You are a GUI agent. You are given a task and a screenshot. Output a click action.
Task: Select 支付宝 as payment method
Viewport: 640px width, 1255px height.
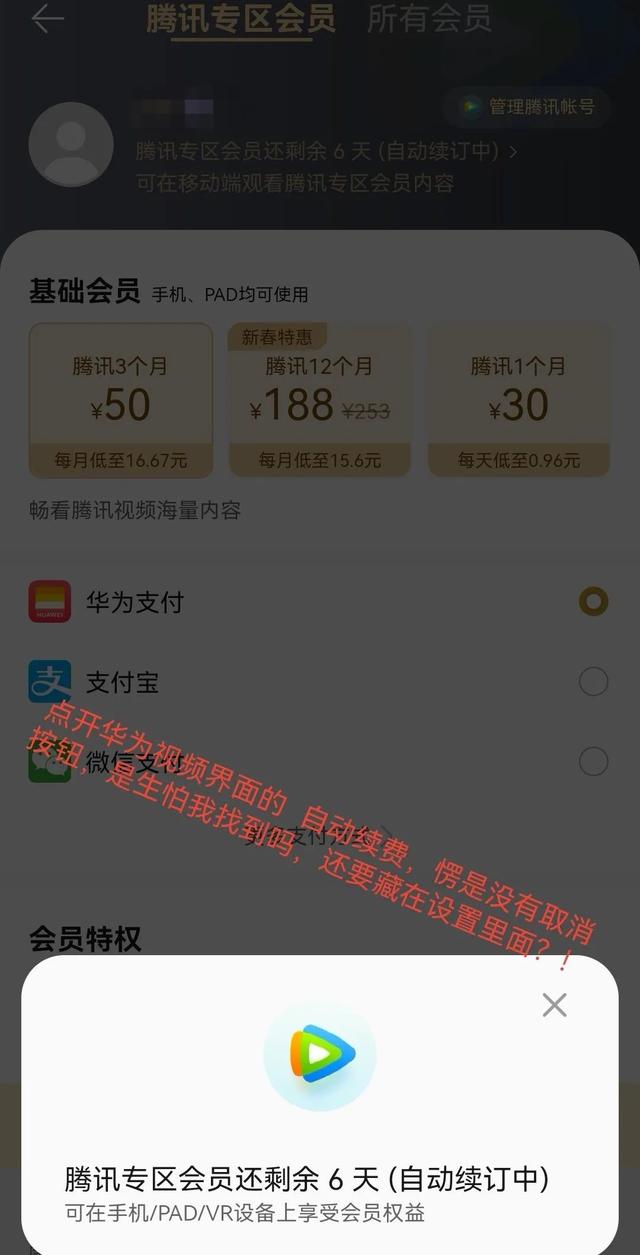pos(593,682)
